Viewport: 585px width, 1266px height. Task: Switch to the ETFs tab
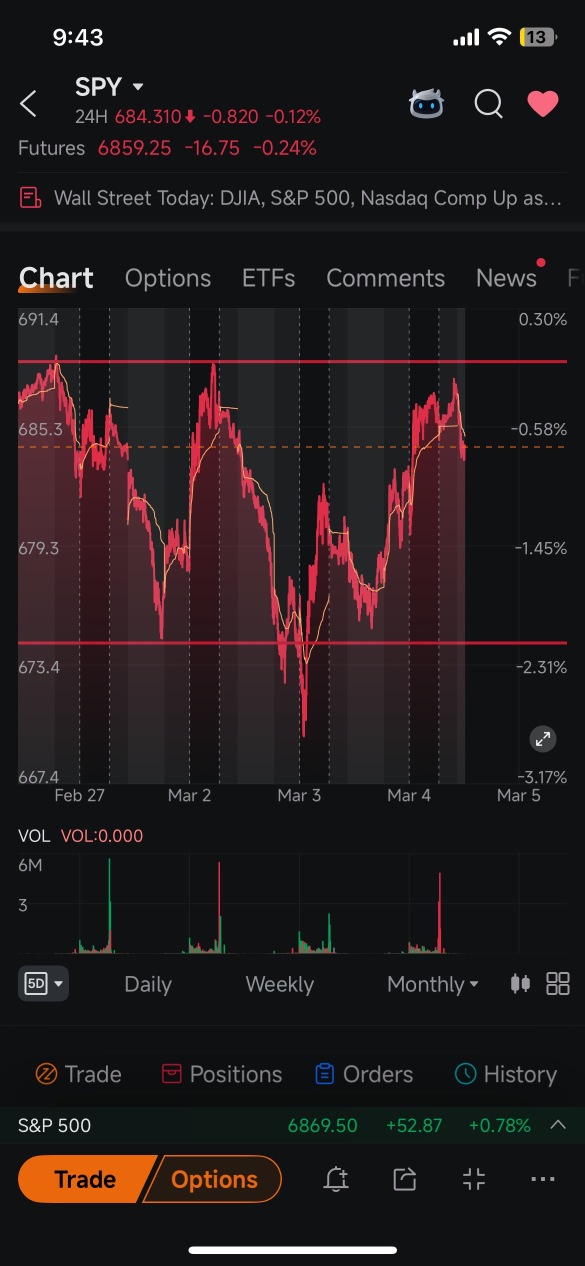tap(269, 278)
